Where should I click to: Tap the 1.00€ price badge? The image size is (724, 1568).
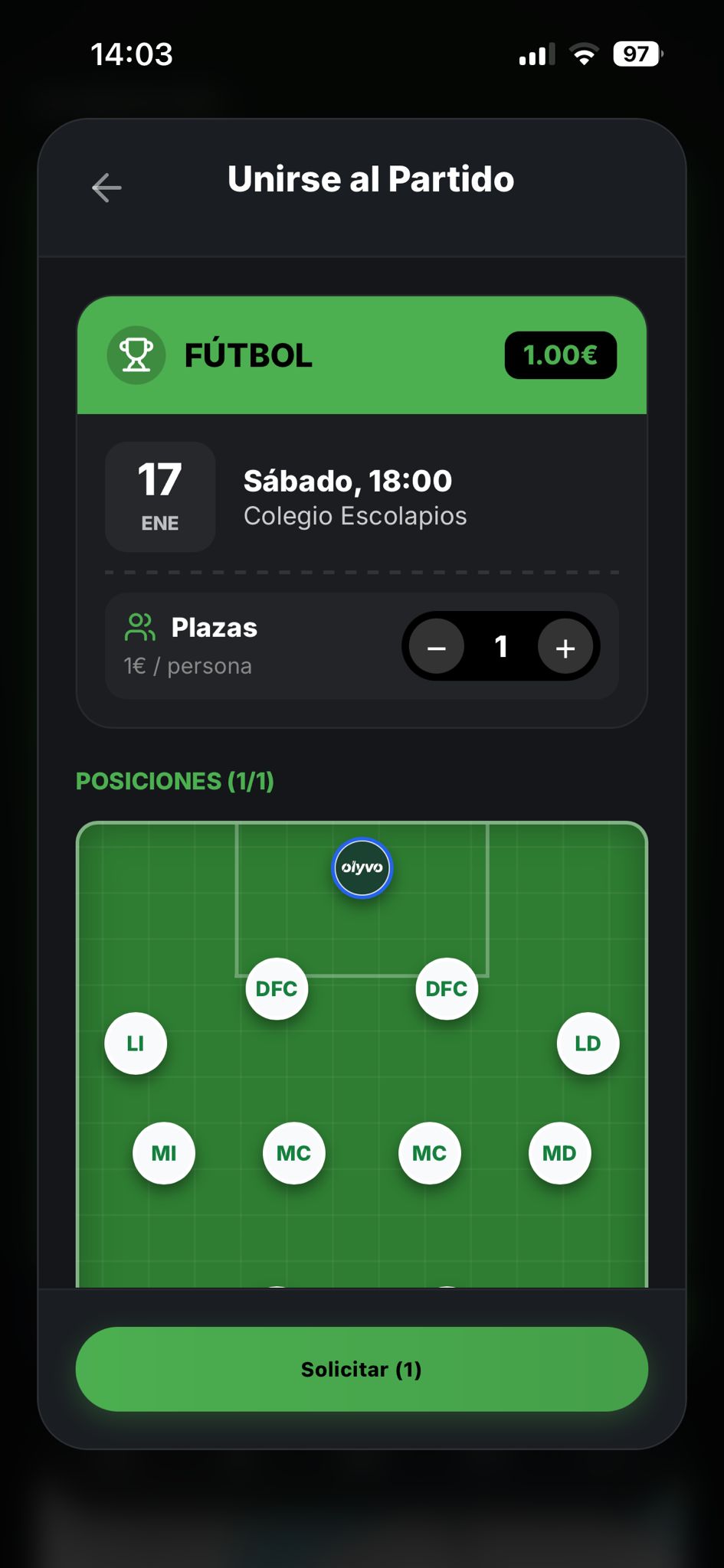[560, 354]
